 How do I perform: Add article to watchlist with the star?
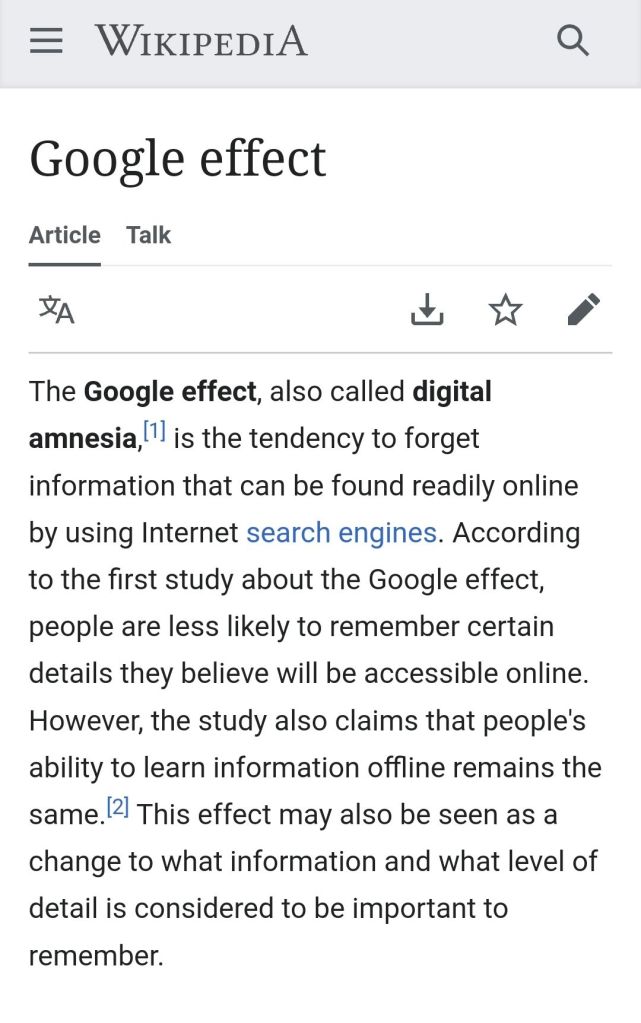pos(505,310)
